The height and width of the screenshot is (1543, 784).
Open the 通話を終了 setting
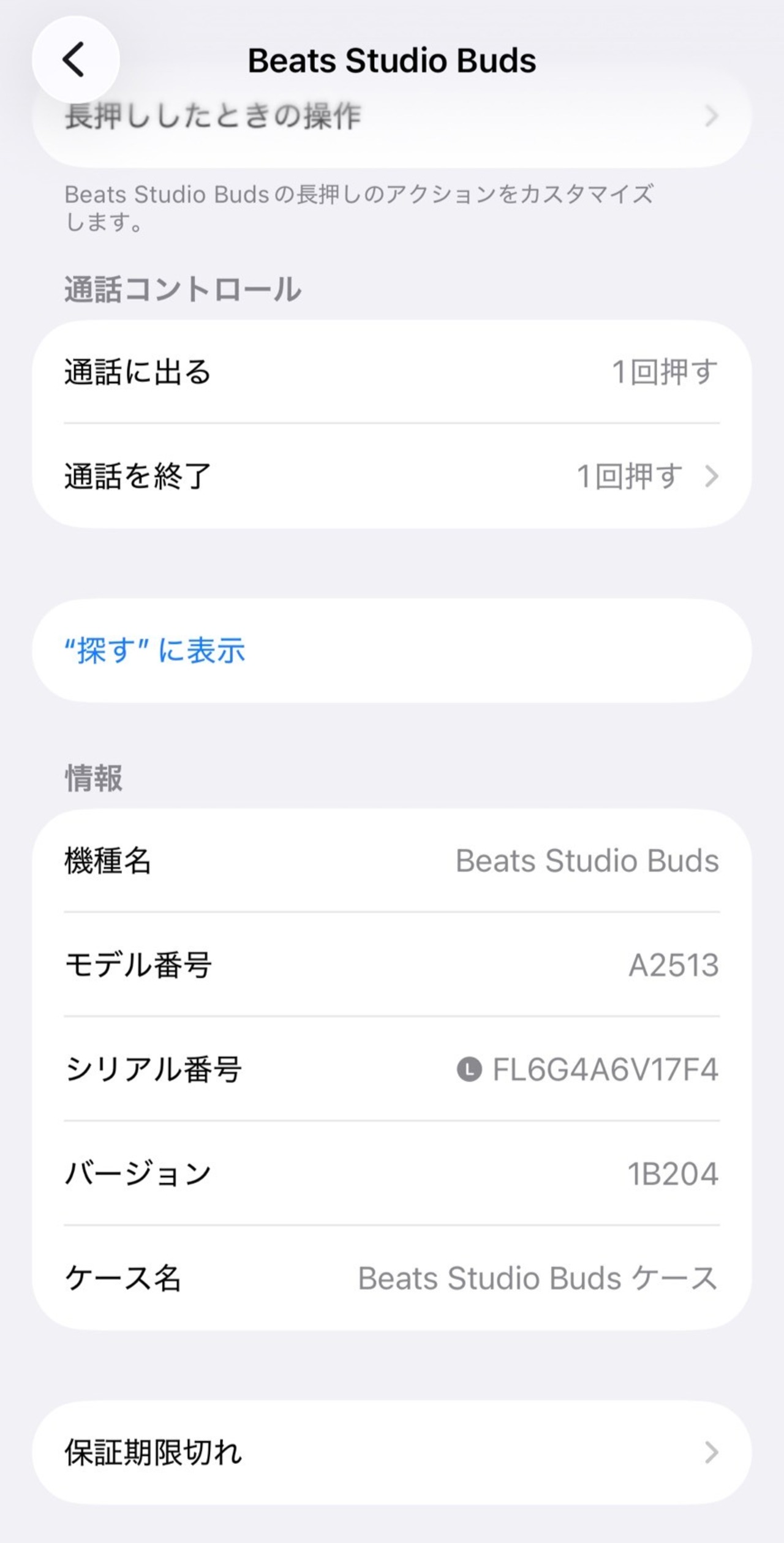coord(392,476)
